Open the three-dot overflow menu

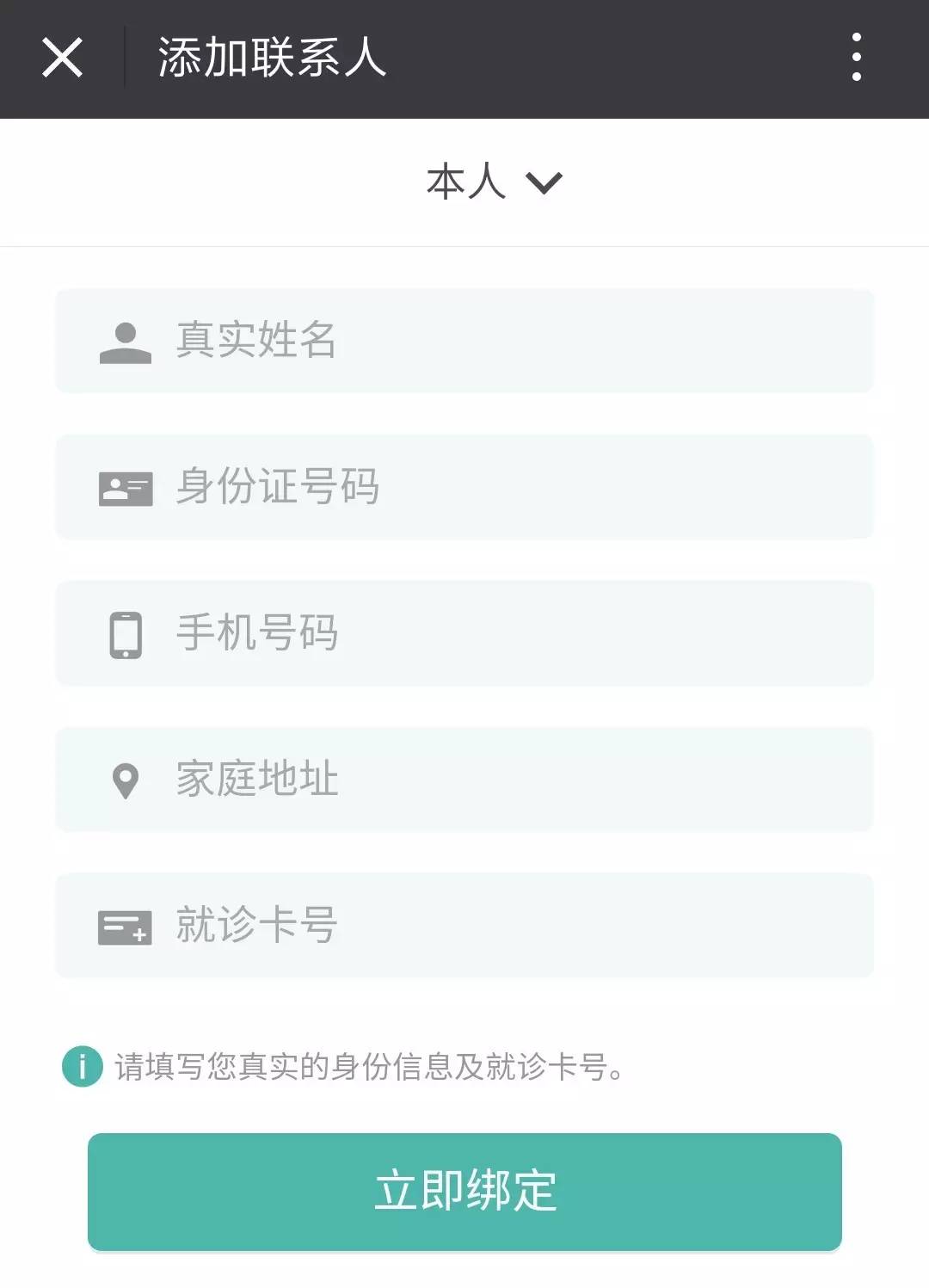(x=856, y=58)
